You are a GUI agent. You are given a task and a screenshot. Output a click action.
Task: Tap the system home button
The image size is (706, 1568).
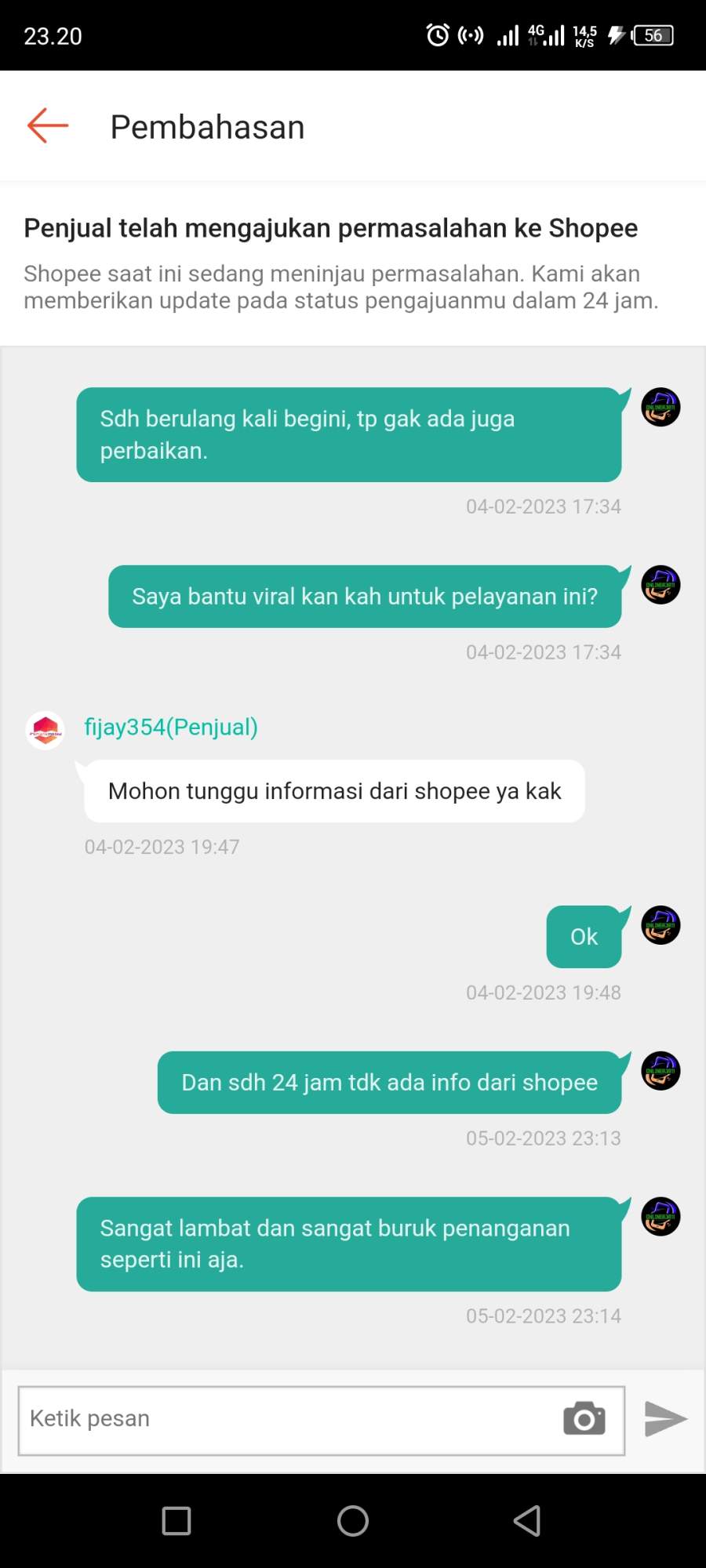pos(353,1521)
